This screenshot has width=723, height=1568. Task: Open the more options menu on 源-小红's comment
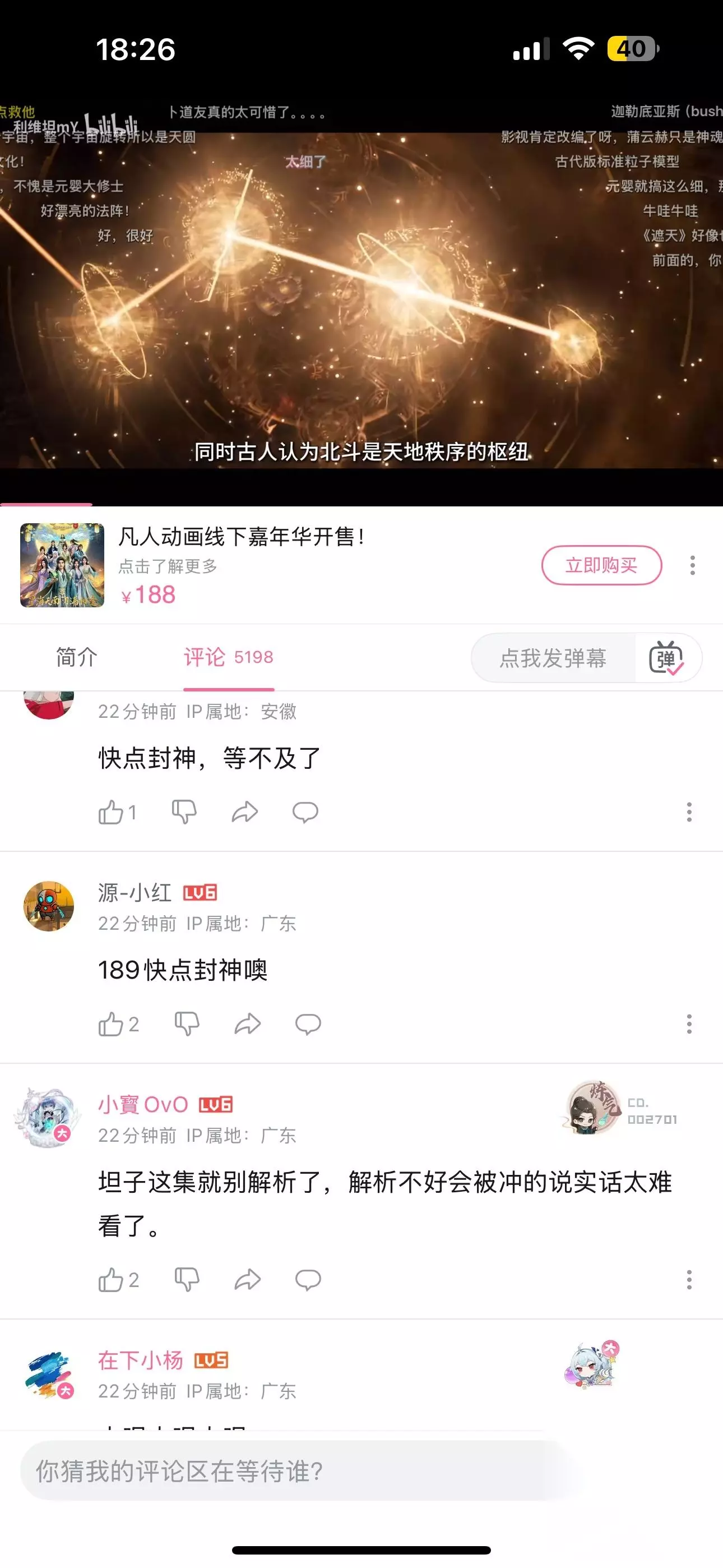click(x=689, y=1024)
